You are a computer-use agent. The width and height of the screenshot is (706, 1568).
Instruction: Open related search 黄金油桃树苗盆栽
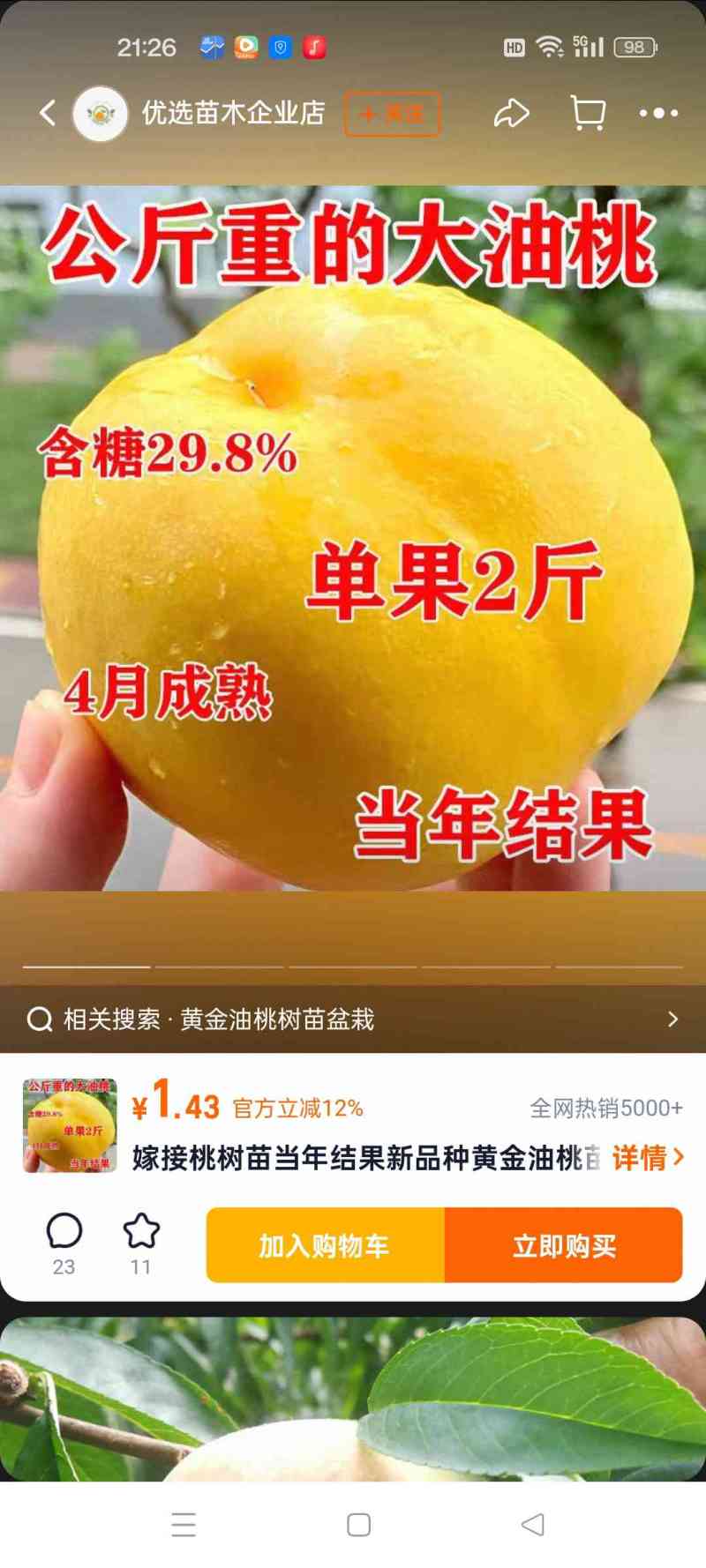(353, 1019)
